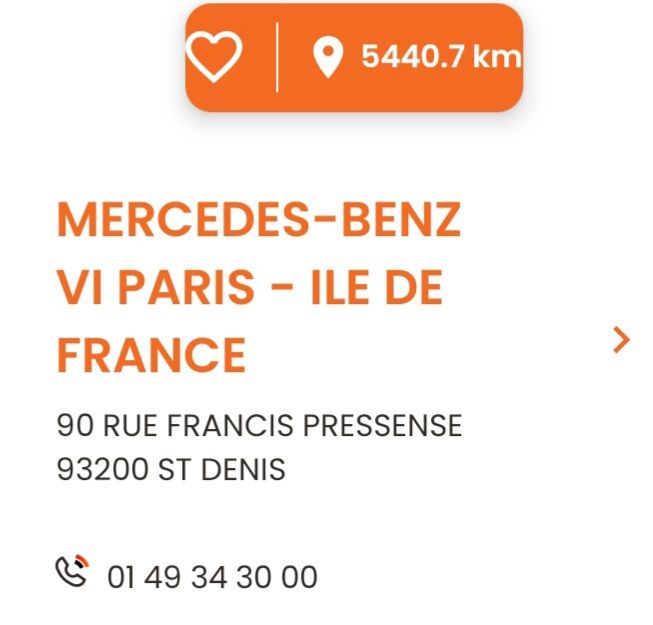Call the dealer at 01 49 34 30 00
653x625 pixels.
(211, 577)
